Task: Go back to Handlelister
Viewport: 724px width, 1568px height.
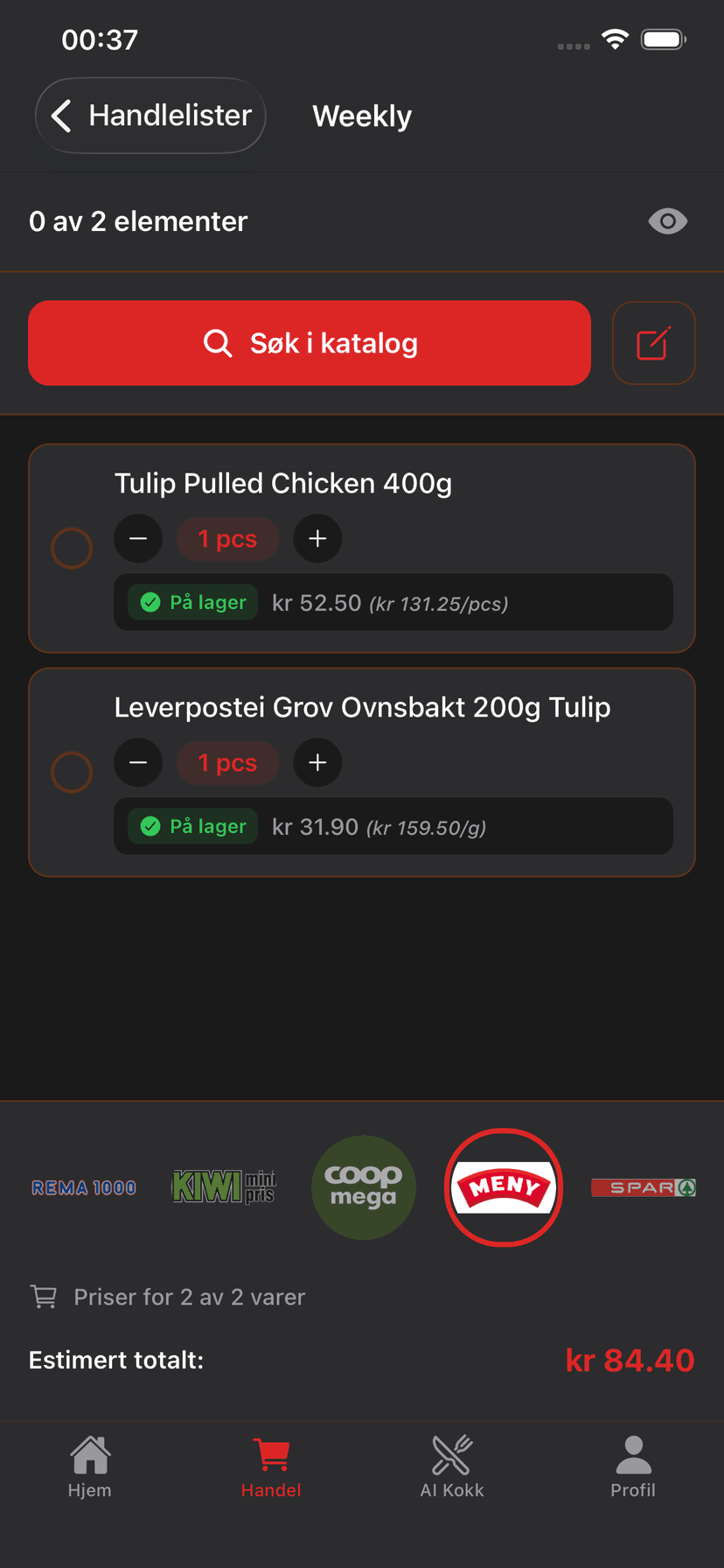Action: (150, 115)
